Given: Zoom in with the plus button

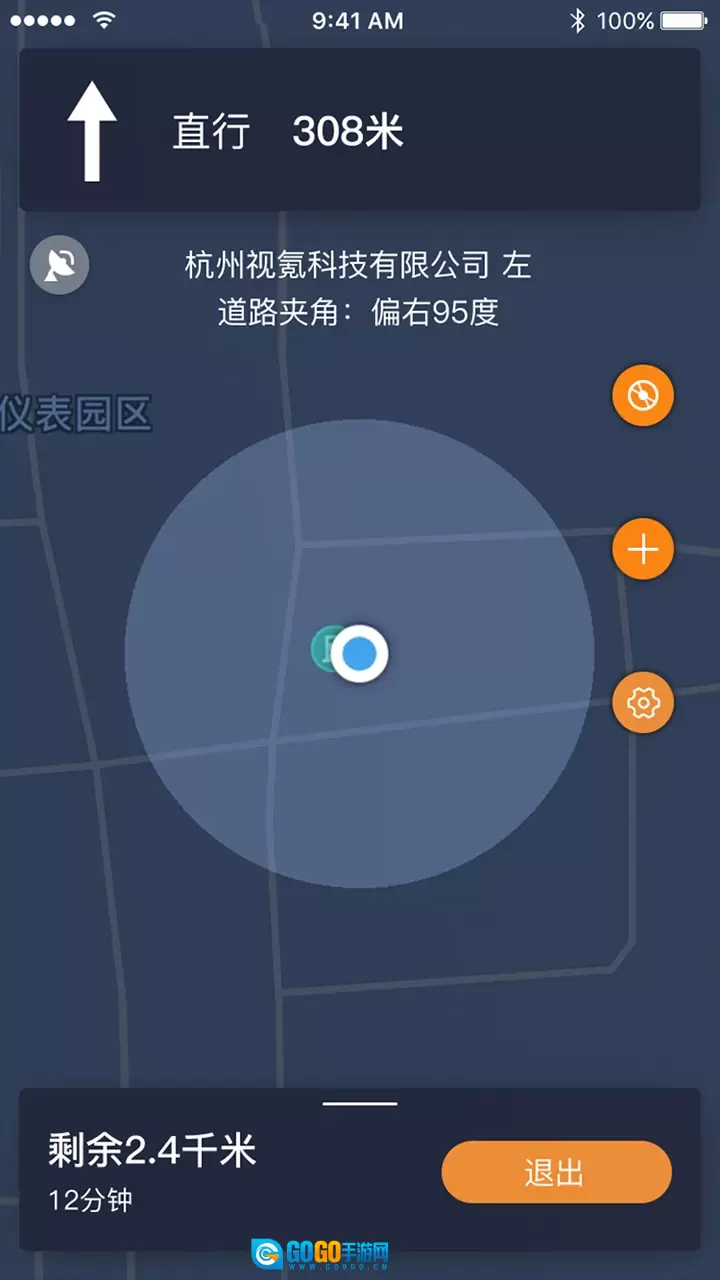Looking at the screenshot, I should tap(643, 549).
